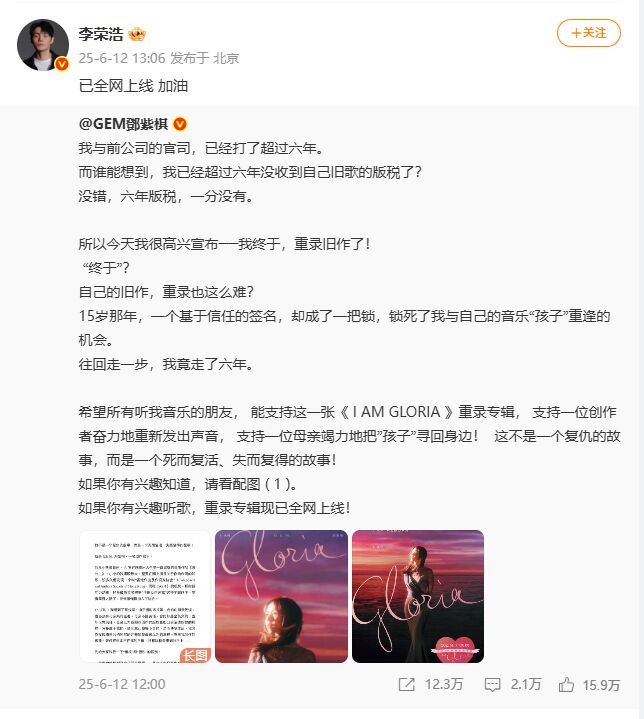Open the 2.1万 comments on the post

coord(513,685)
